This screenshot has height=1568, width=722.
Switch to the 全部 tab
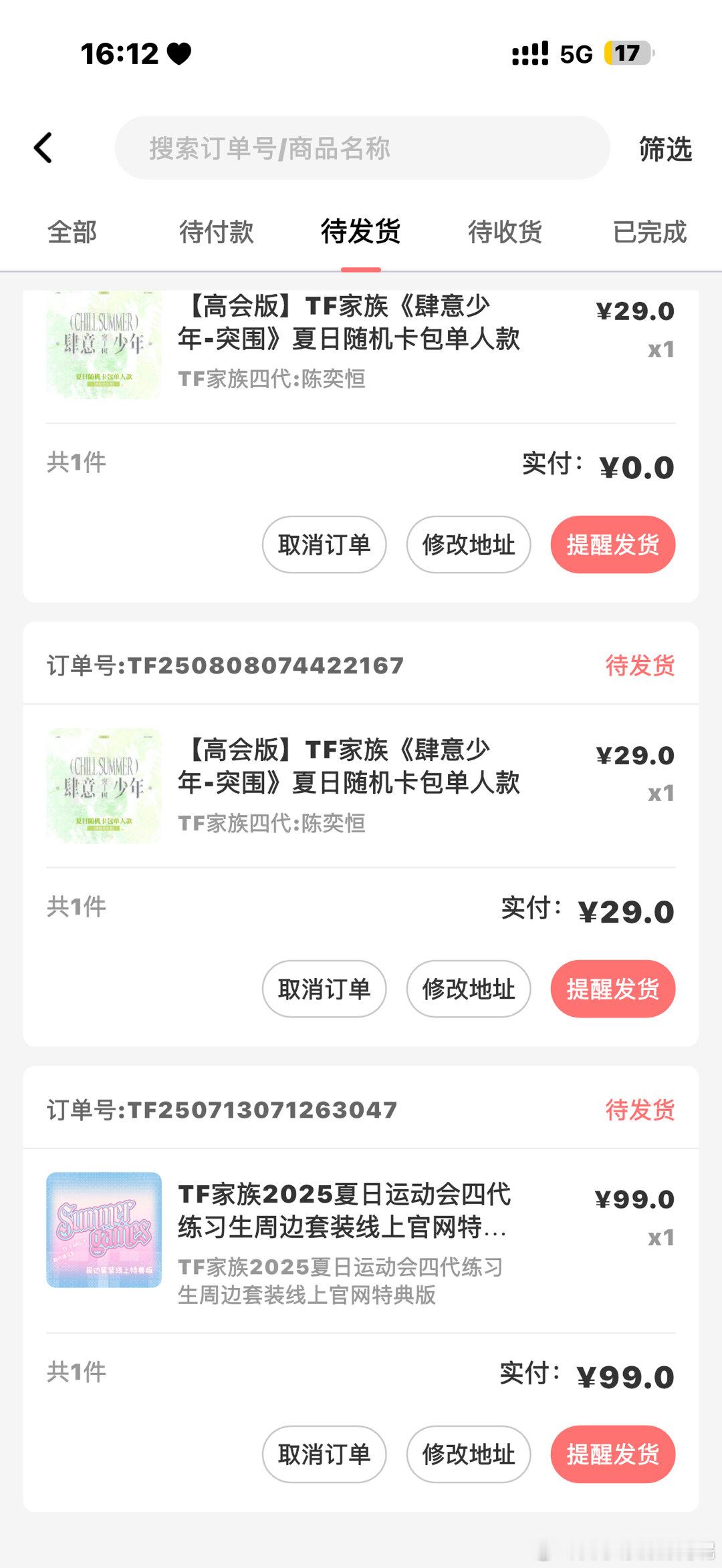72,233
